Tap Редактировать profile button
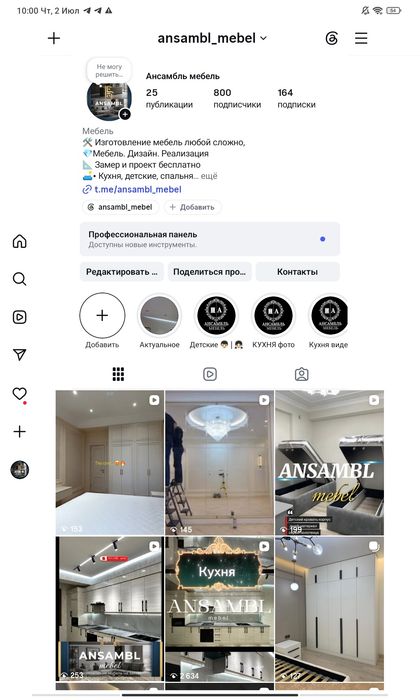 (x=121, y=272)
